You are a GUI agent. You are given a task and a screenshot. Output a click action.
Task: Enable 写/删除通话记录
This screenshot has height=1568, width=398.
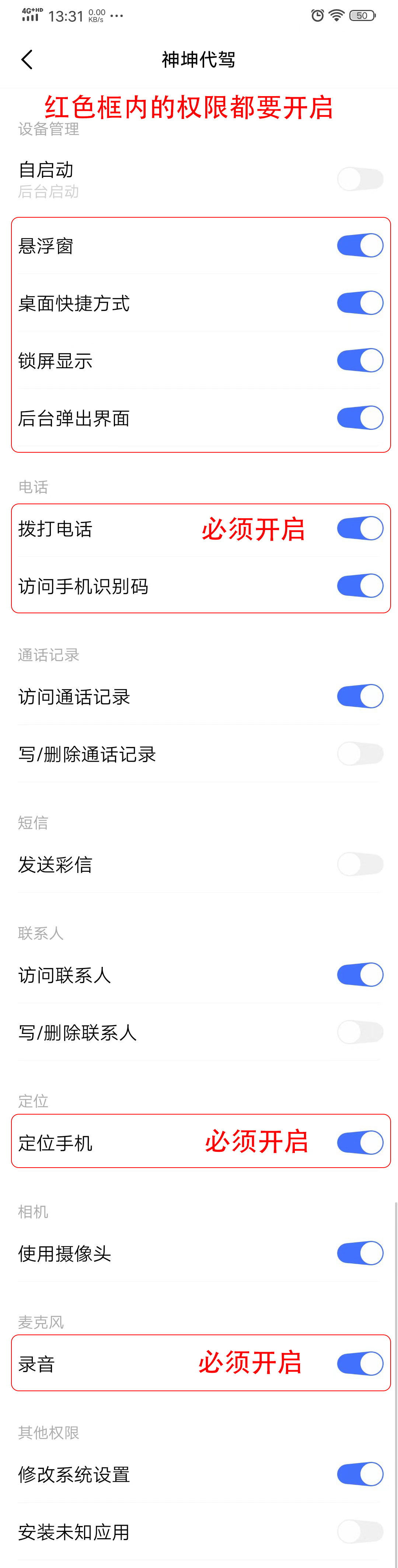(x=360, y=754)
